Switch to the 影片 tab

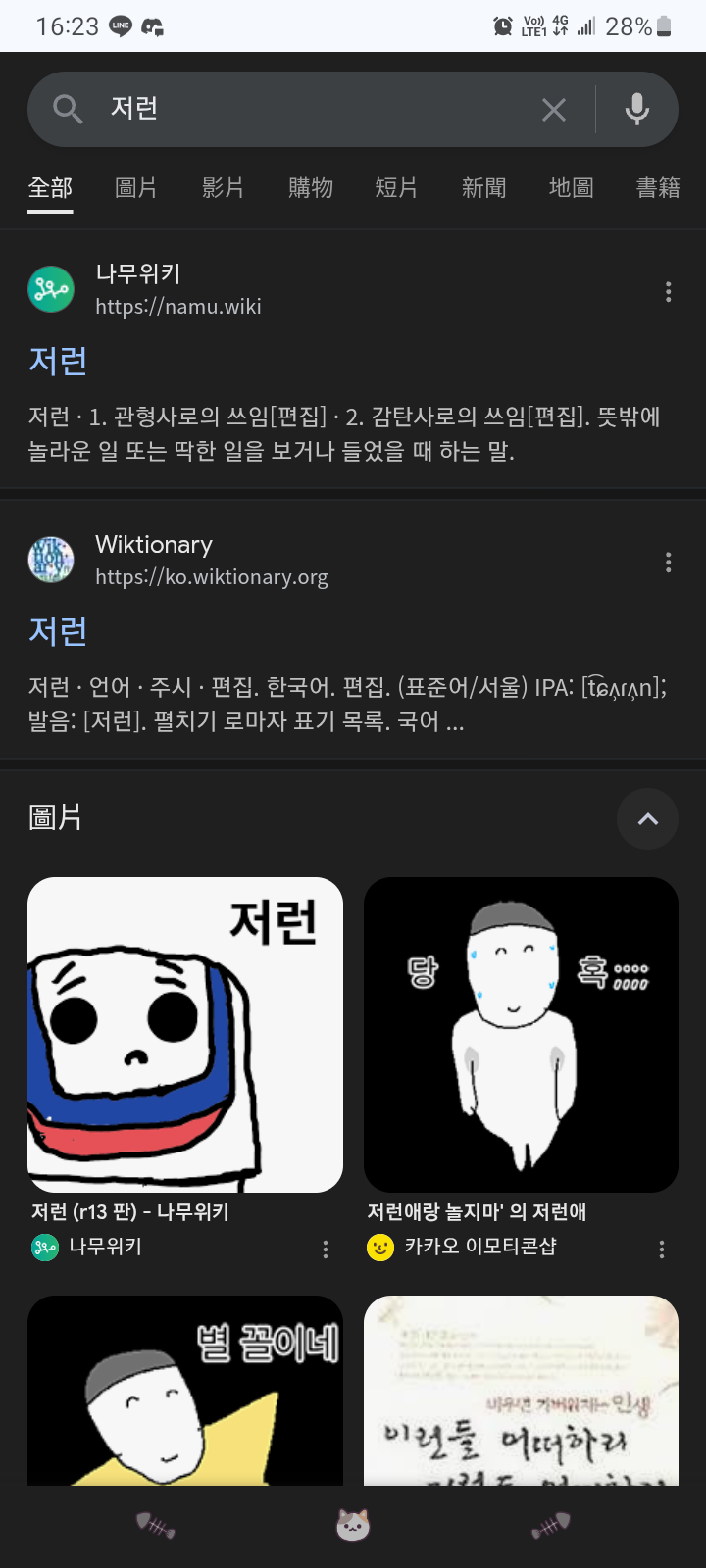click(x=223, y=187)
